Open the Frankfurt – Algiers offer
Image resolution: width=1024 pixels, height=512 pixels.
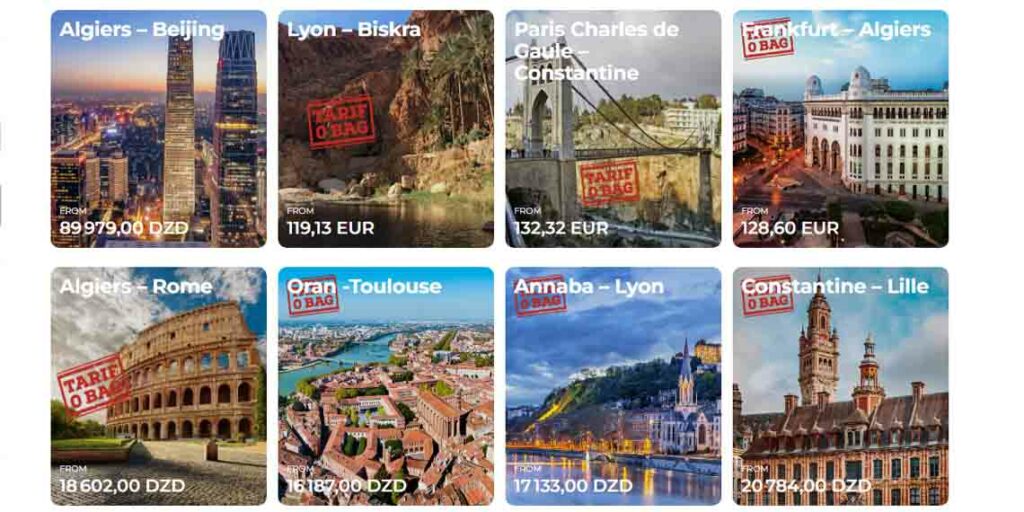[x=840, y=129]
